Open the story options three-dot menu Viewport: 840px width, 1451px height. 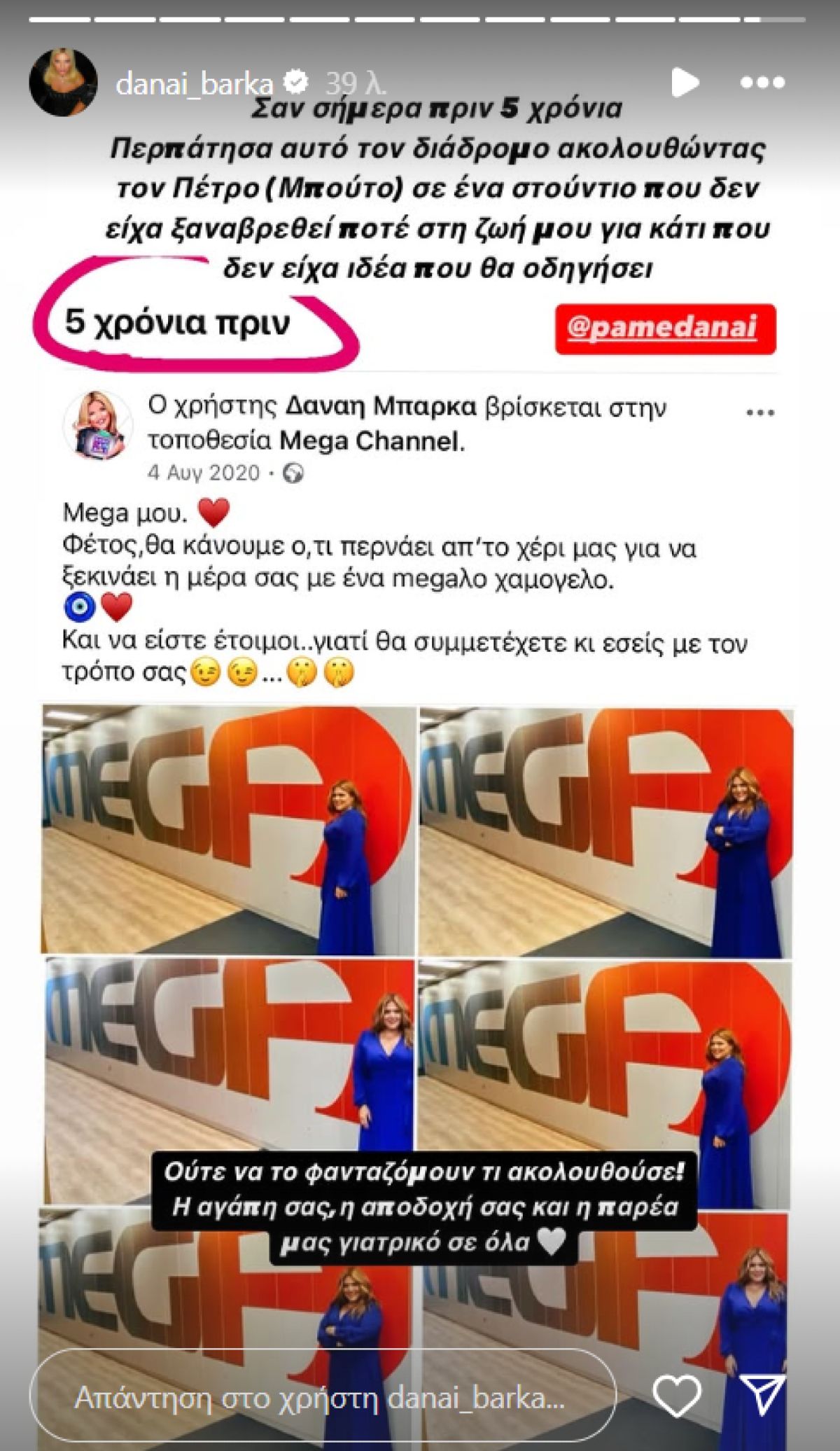[764, 81]
